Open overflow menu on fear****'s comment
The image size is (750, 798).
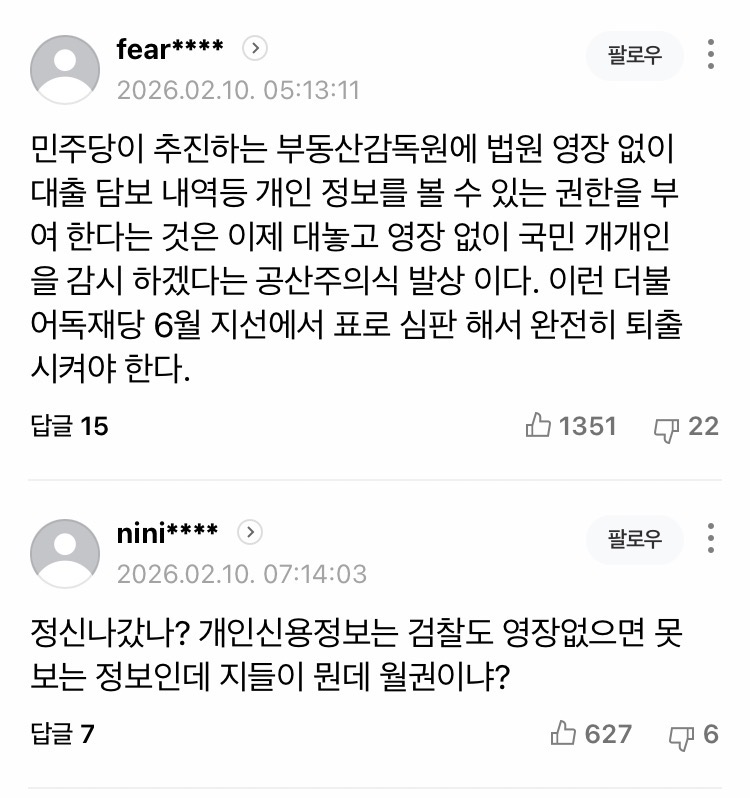point(711,54)
